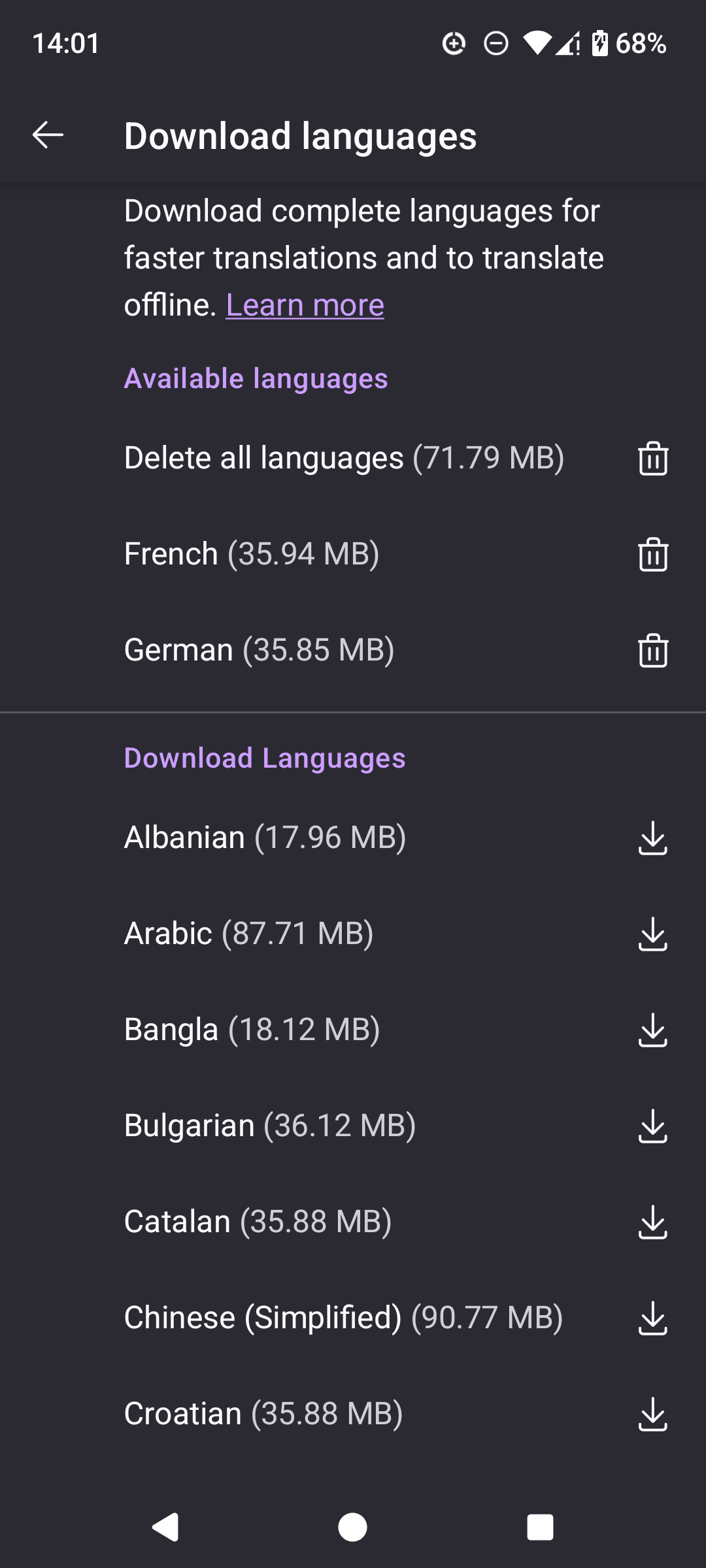Download Arabic for offline translation
706x1568 pixels.
click(652, 934)
